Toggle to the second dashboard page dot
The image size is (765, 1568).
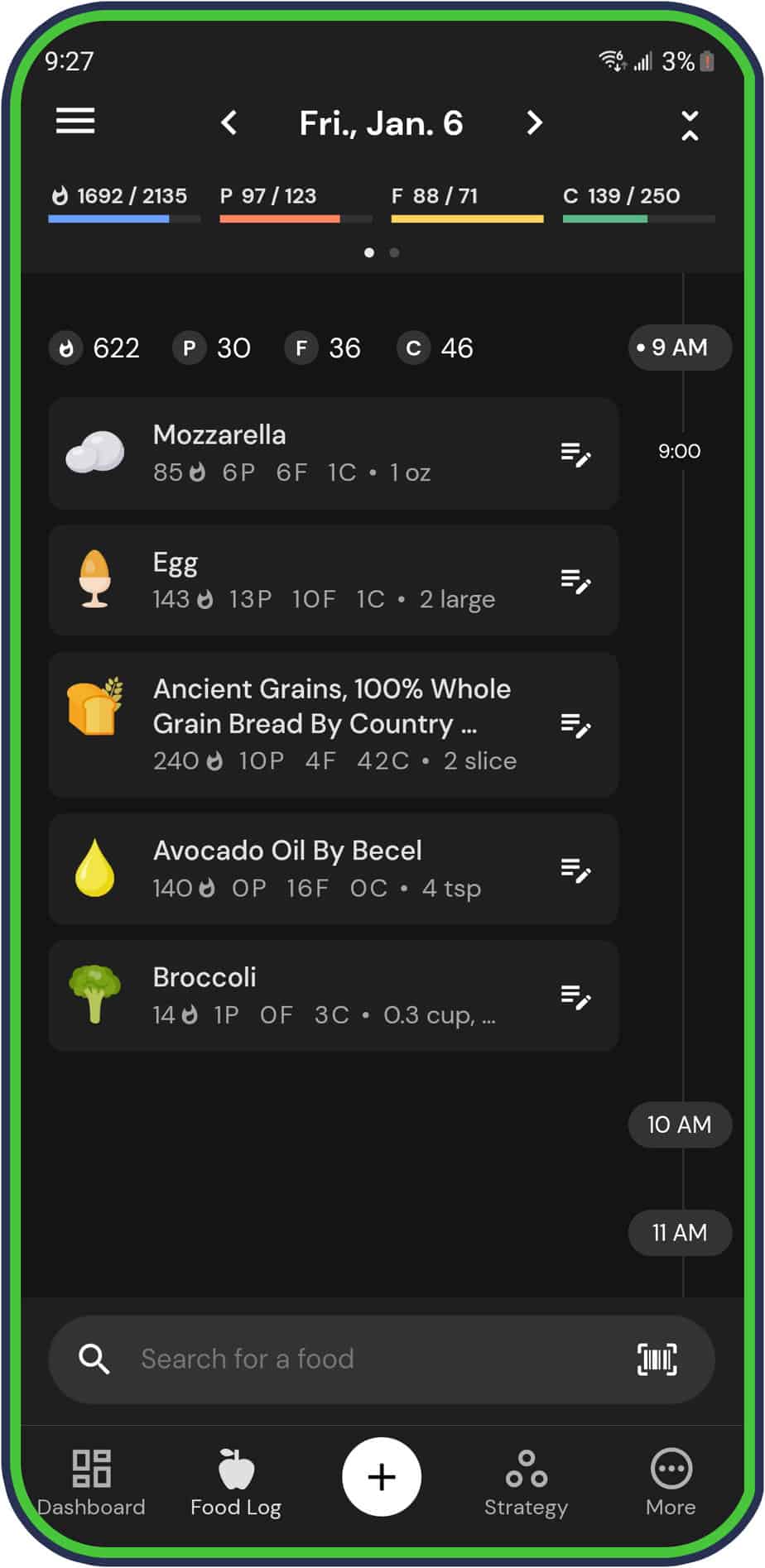pos(394,252)
